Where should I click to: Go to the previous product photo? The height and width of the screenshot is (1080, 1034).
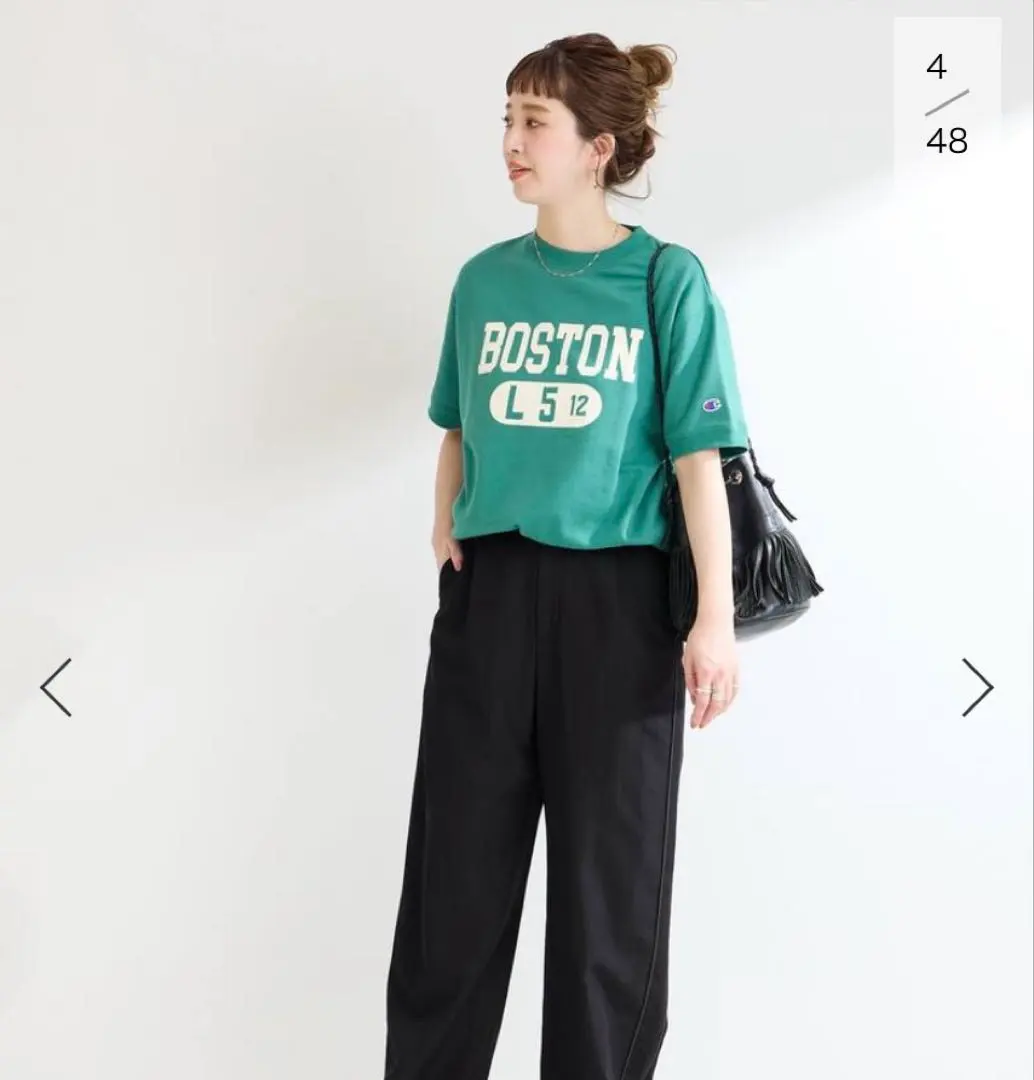[x=56, y=687]
